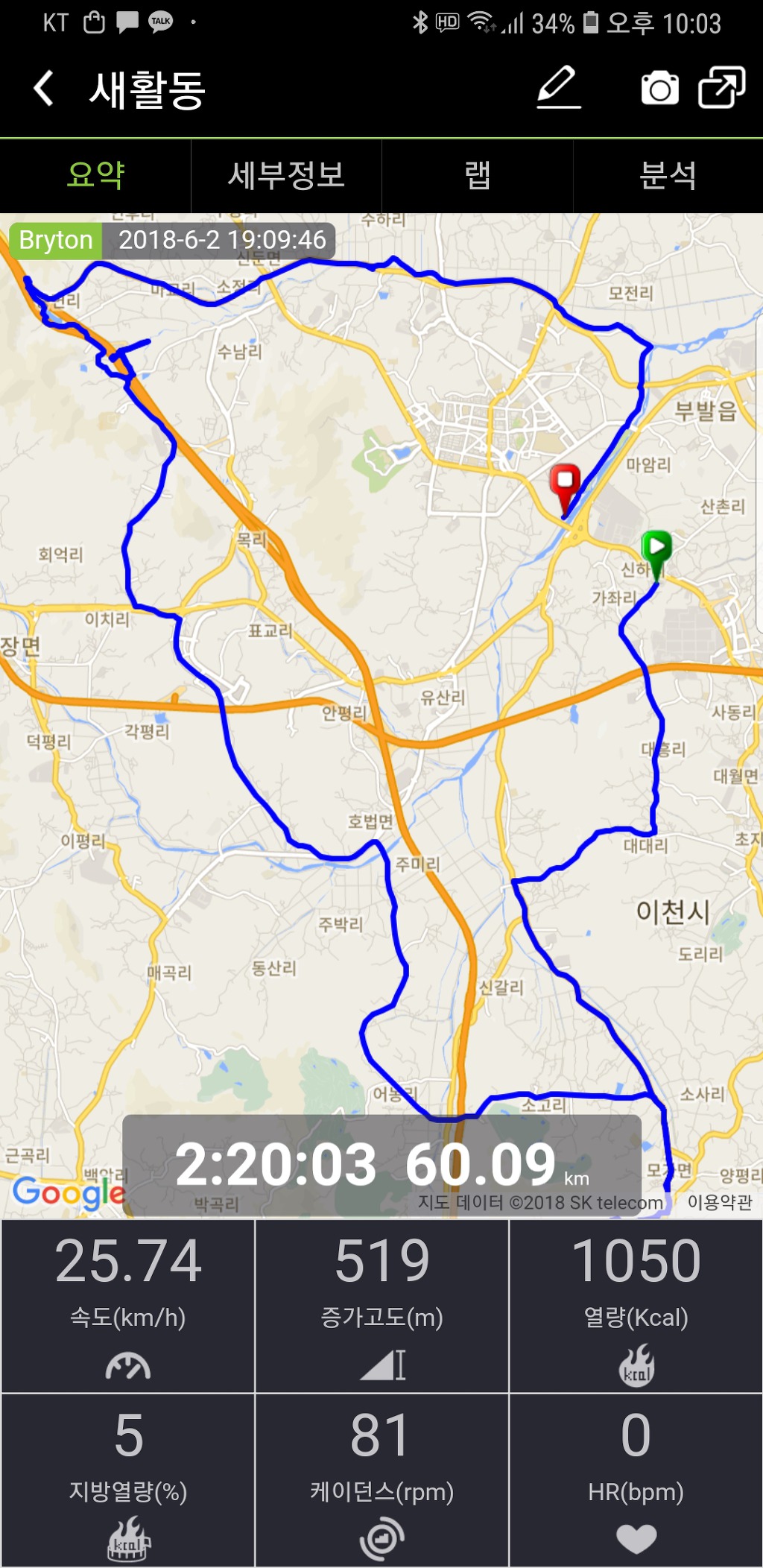Open the 랩 tab
Screen dimensions: 763x1568
[x=478, y=176]
